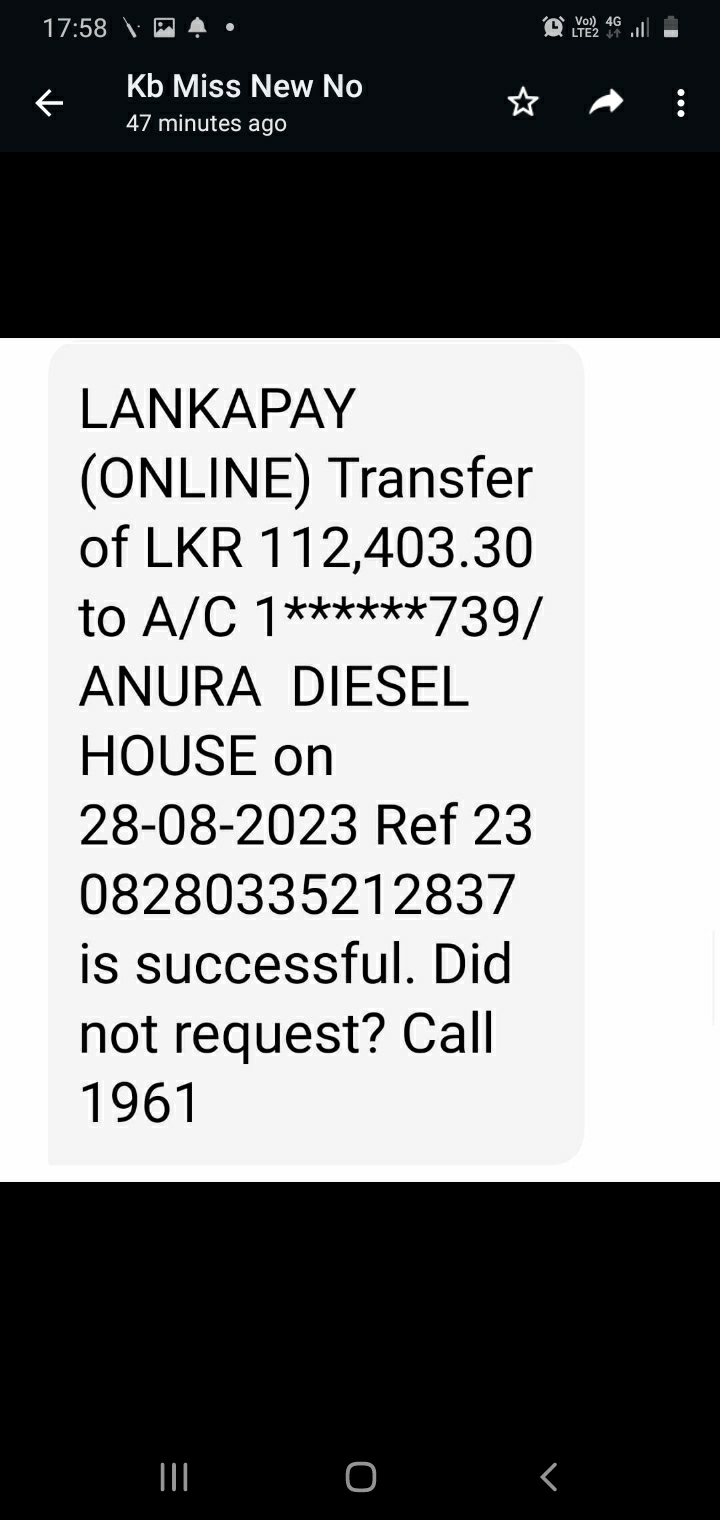This screenshot has height=1520, width=720.
Task: Open the three-dot overflow menu
Action: click(x=681, y=103)
